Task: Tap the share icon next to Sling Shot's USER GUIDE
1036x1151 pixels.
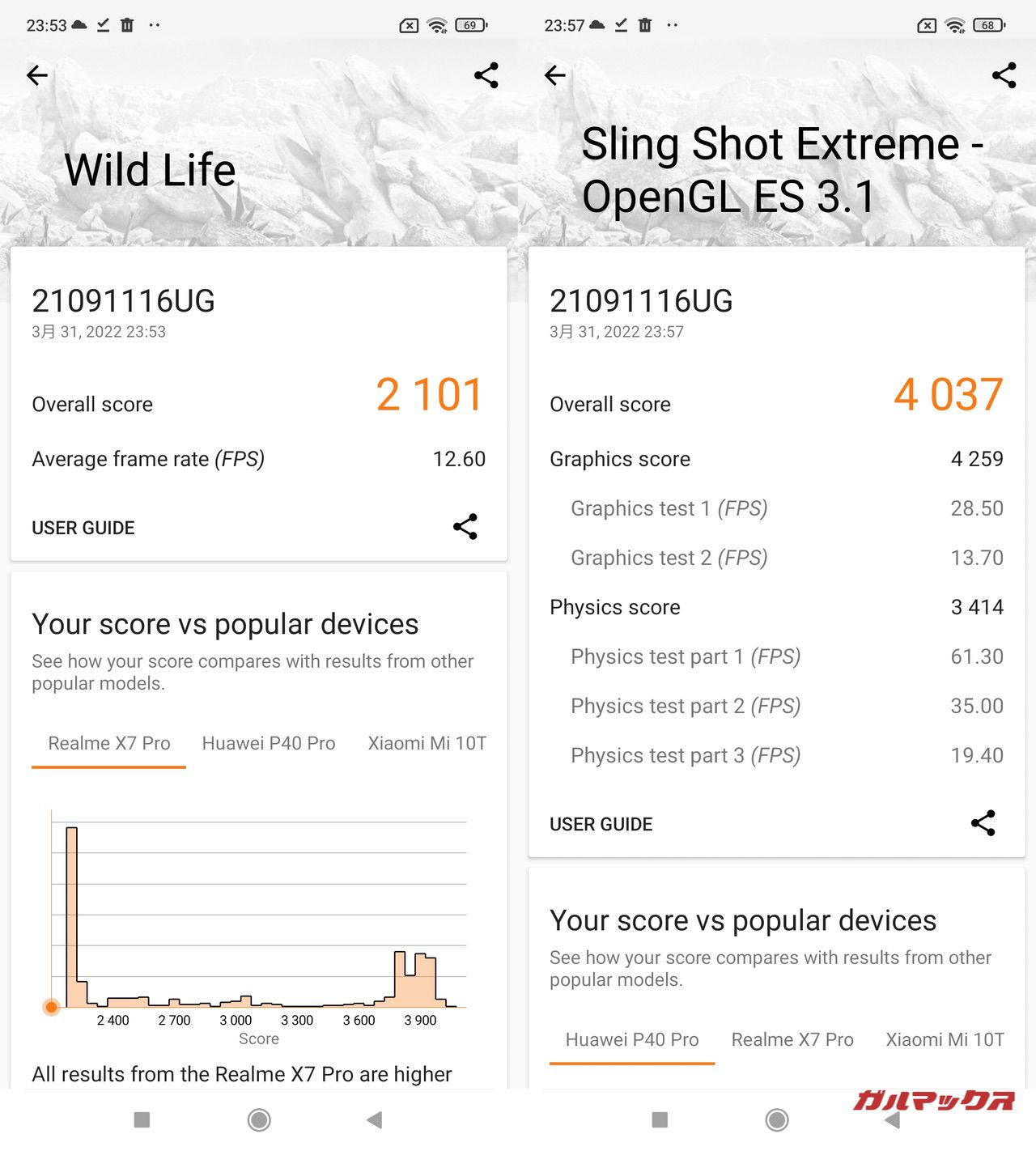Action: pos(984,823)
